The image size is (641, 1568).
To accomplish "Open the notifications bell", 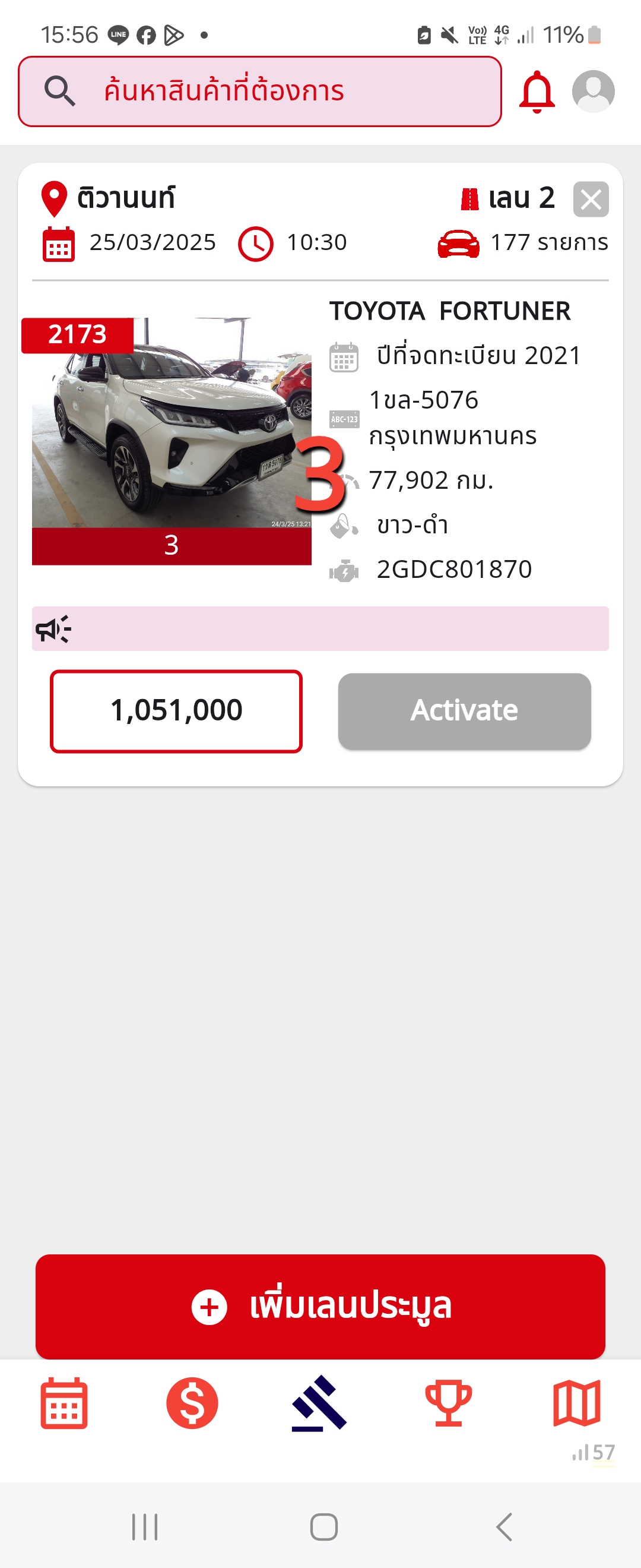I will [x=537, y=92].
